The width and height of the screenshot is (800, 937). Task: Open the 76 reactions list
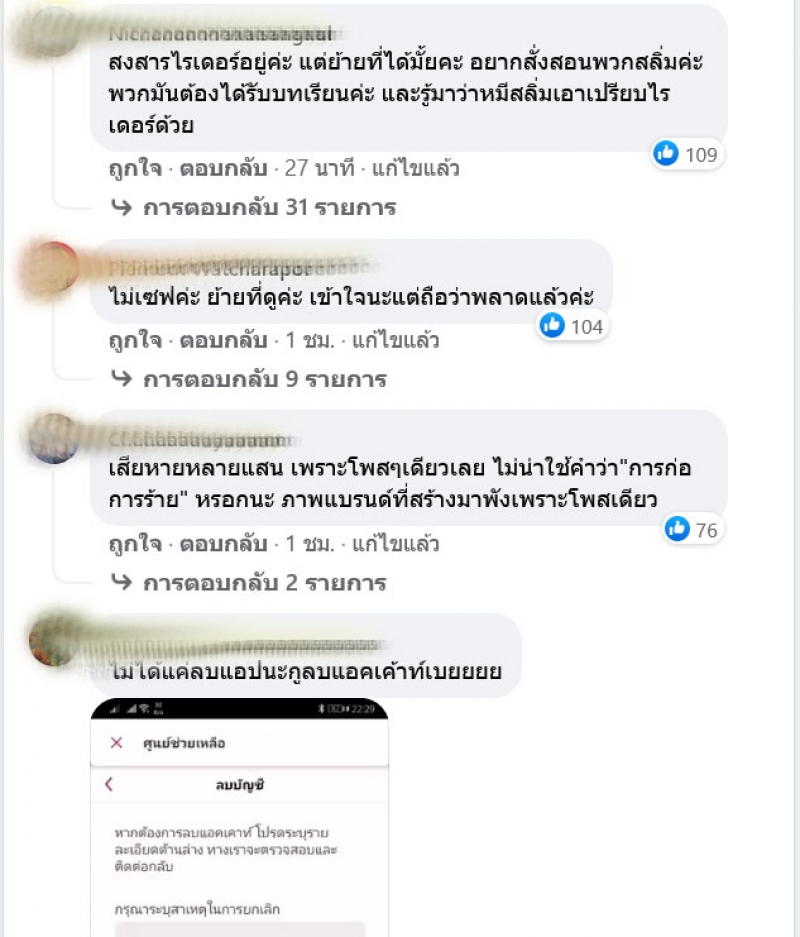693,530
